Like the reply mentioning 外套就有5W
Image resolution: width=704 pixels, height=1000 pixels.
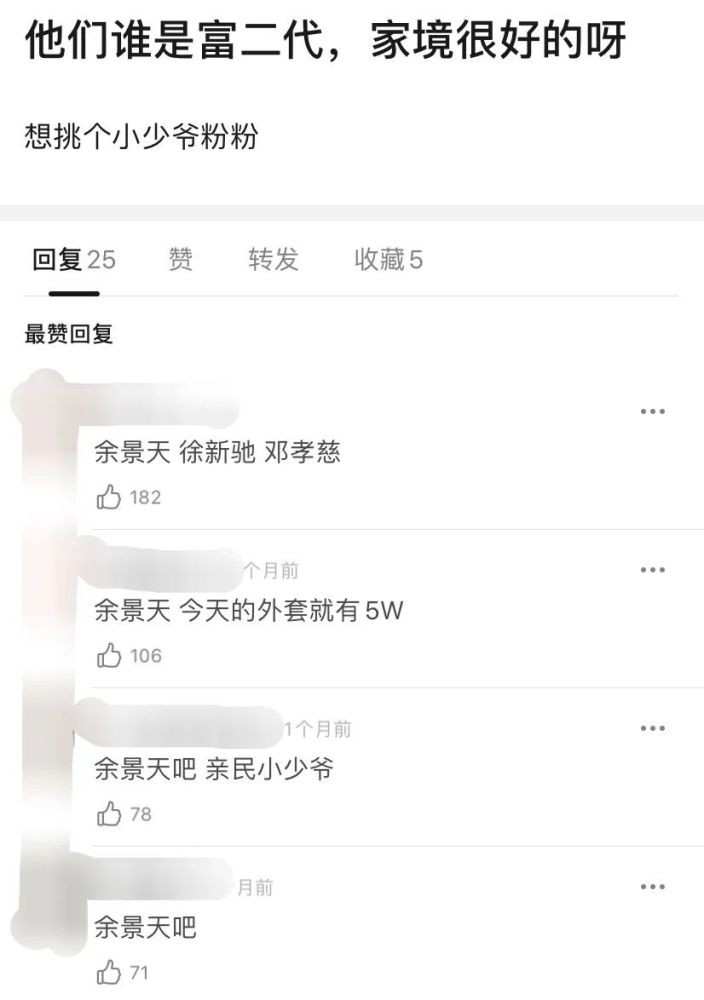[109, 656]
